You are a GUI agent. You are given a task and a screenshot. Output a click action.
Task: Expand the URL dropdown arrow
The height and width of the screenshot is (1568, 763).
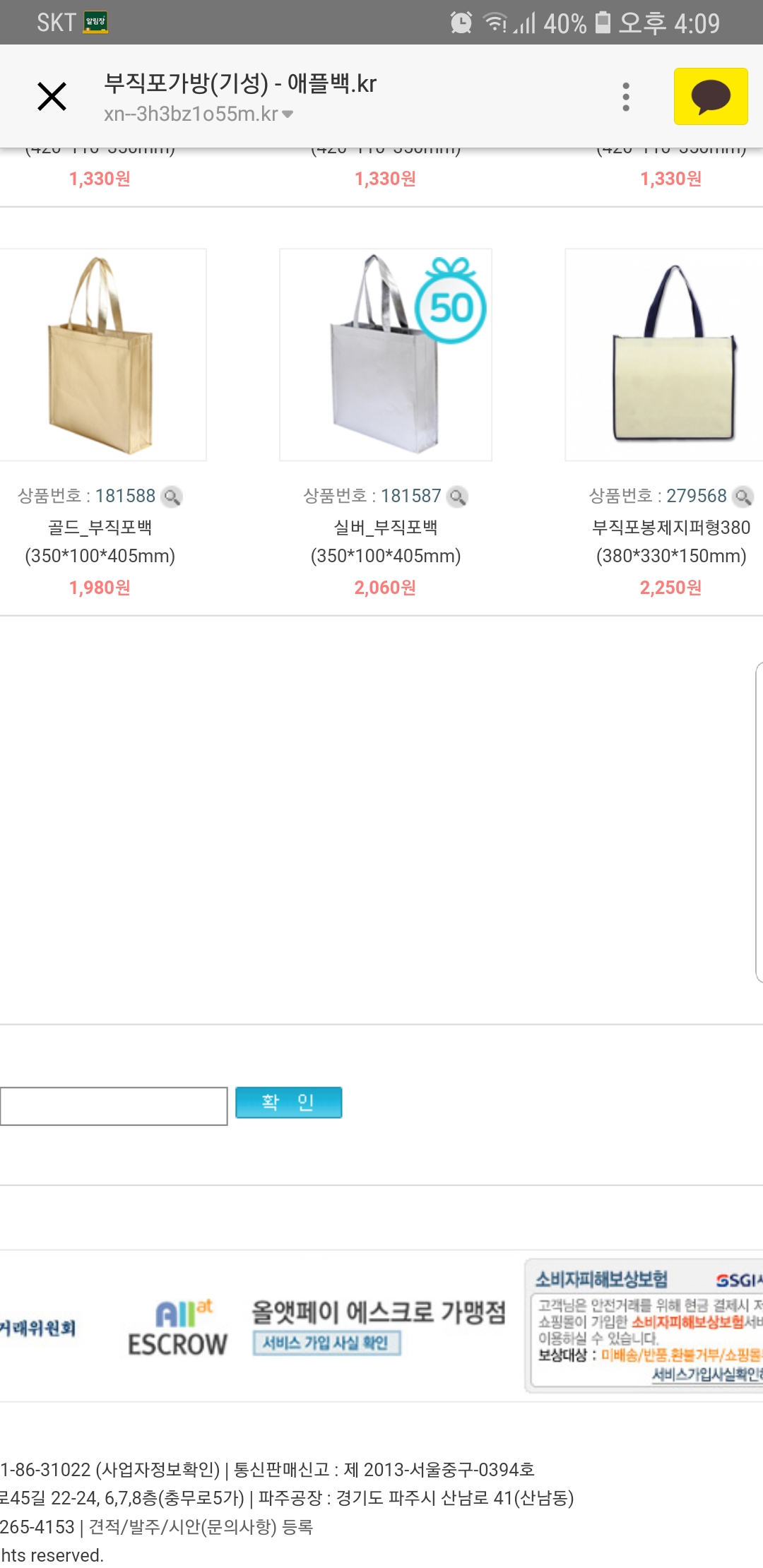(x=288, y=114)
